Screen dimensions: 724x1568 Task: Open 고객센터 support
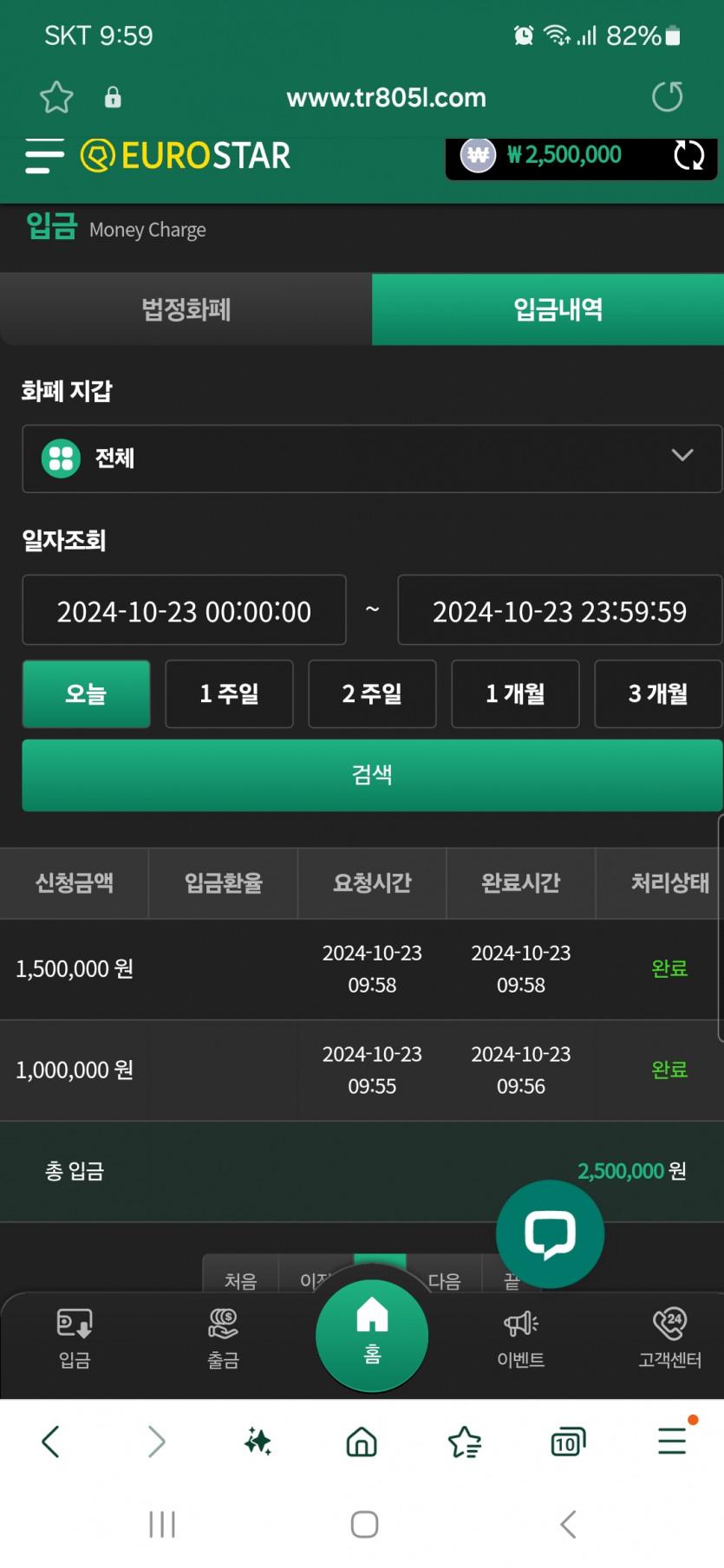pos(669,1338)
